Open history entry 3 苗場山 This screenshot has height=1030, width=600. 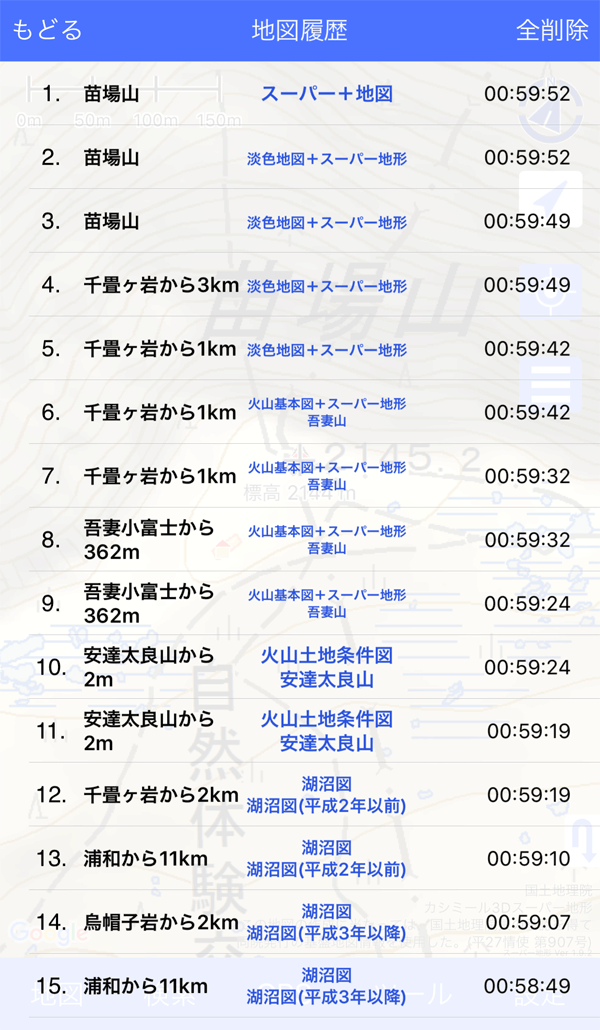(x=300, y=221)
